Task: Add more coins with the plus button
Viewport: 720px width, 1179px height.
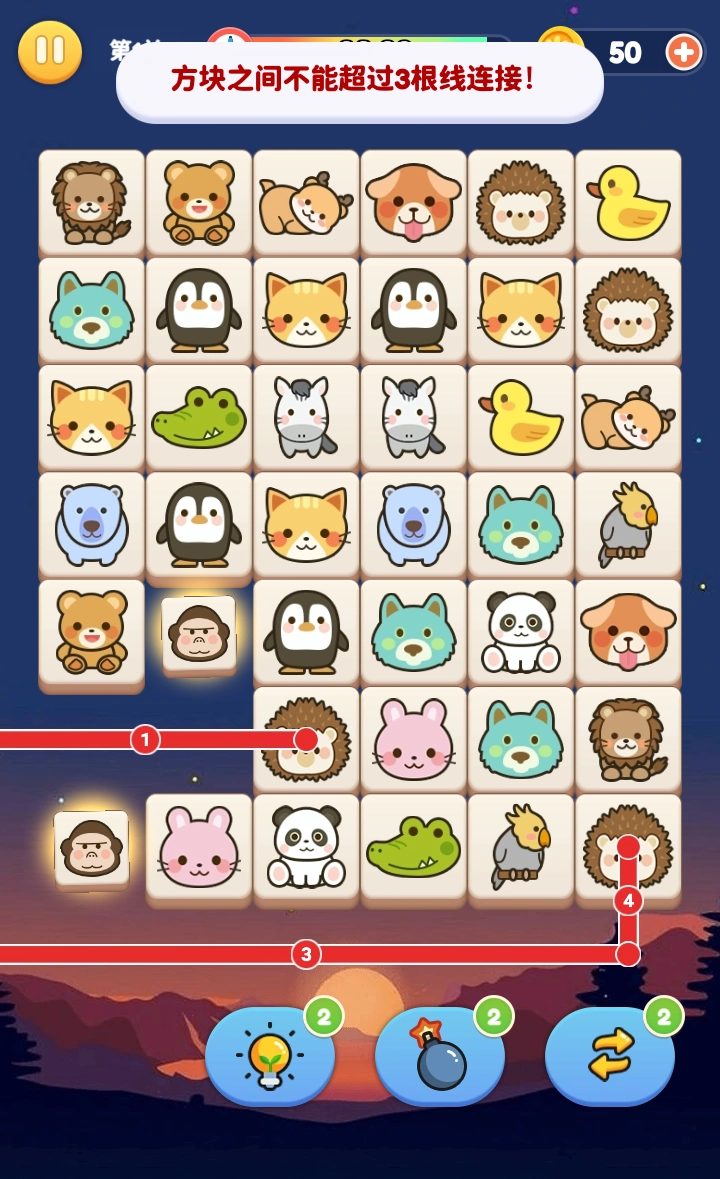Action: point(683,52)
